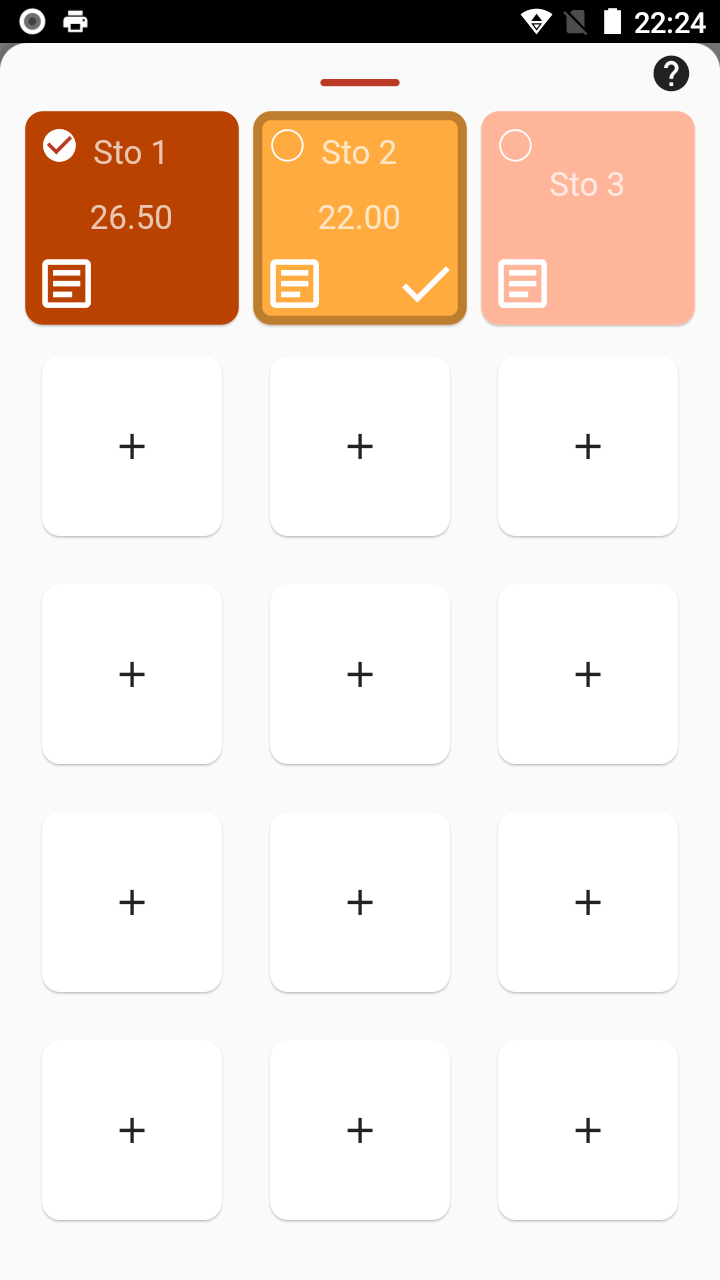Screen dimensions: 720x1280
Task: Open the note icon on Sto 1
Action: tap(66, 283)
